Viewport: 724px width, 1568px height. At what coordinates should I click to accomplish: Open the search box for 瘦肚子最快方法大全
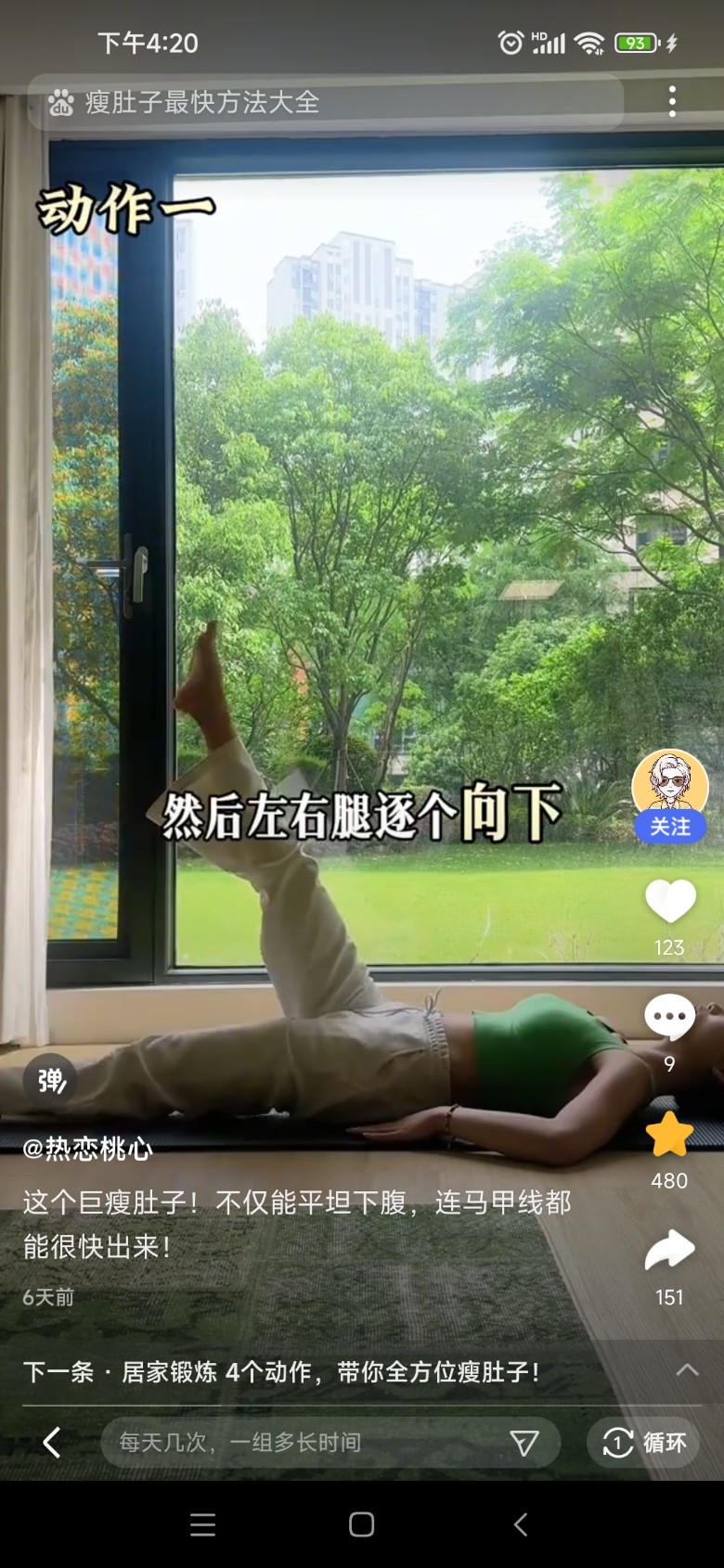coord(325,102)
